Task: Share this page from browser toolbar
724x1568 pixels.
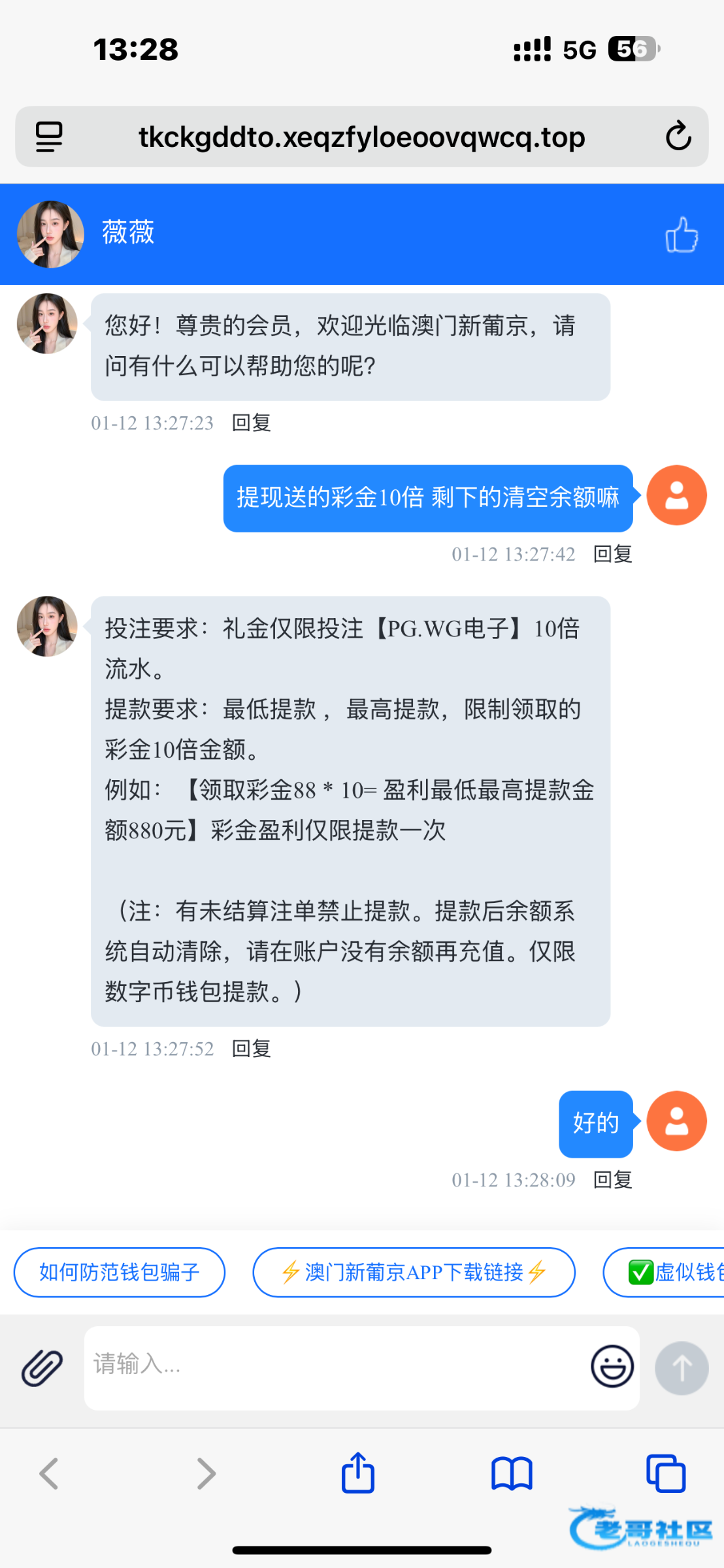Action: [358, 1473]
